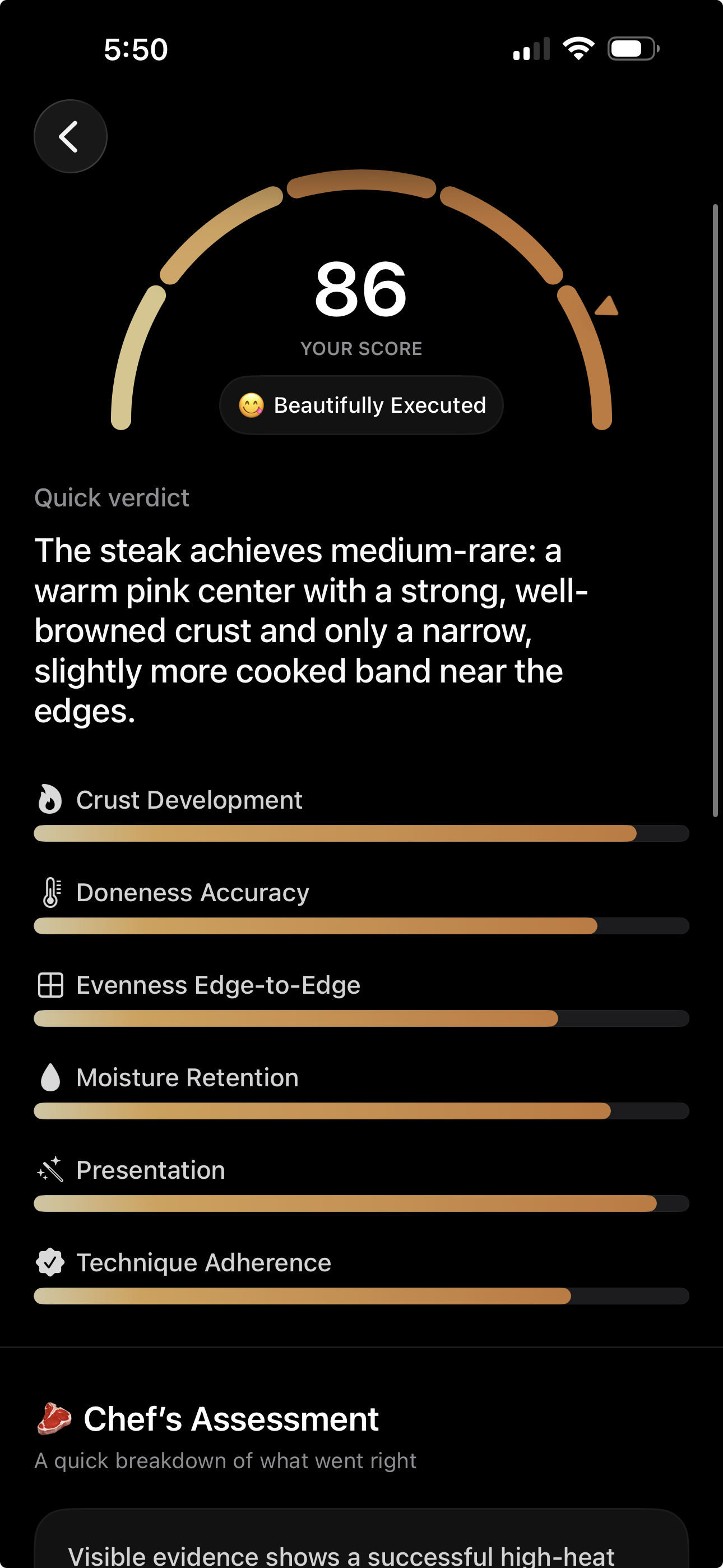Tap the magic wand icon beside Presentation

(51, 1169)
